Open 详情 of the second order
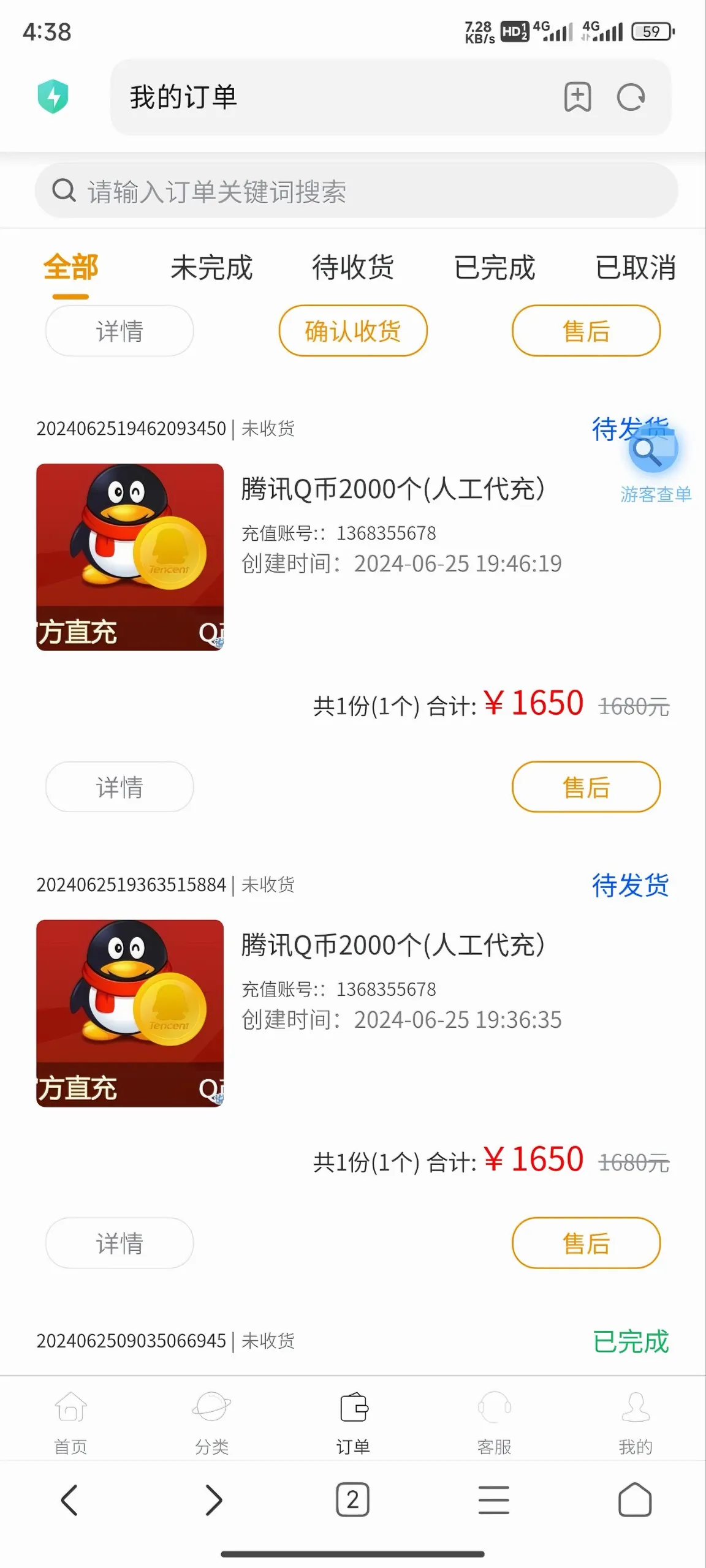The image size is (706, 1568). (119, 1243)
